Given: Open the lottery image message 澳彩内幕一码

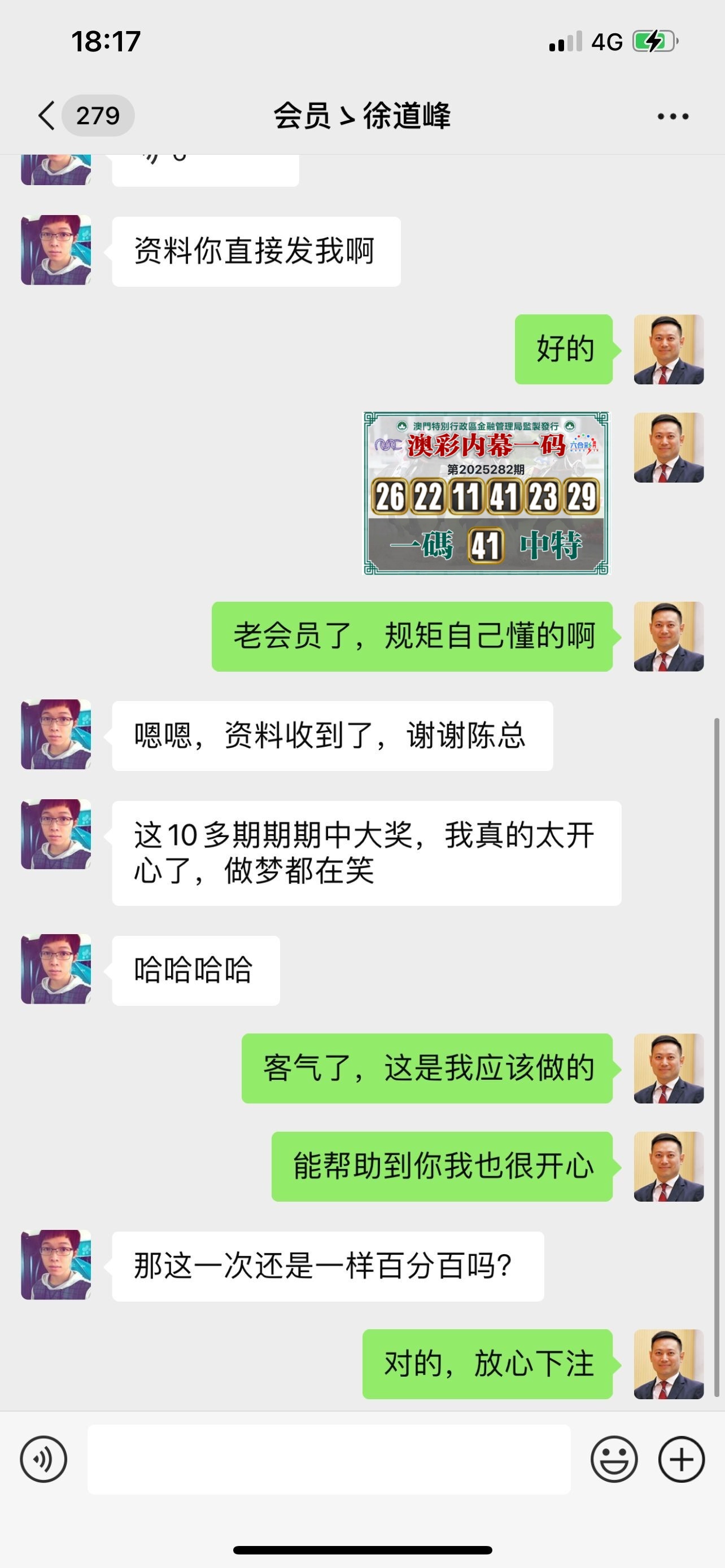Looking at the screenshot, I should click(486, 493).
